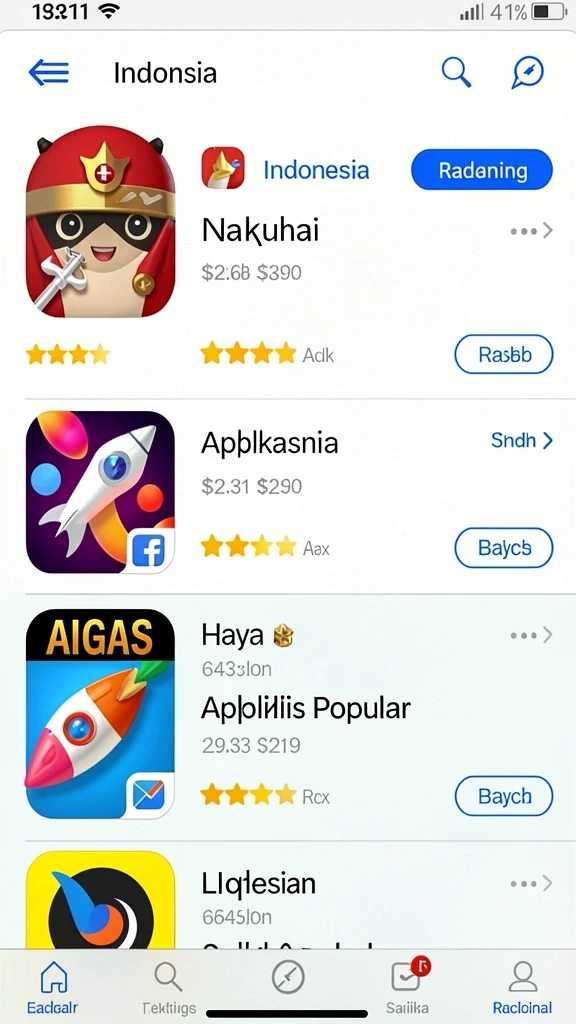
Task: Switch to the Eadcalr home tab
Action: (52, 989)
